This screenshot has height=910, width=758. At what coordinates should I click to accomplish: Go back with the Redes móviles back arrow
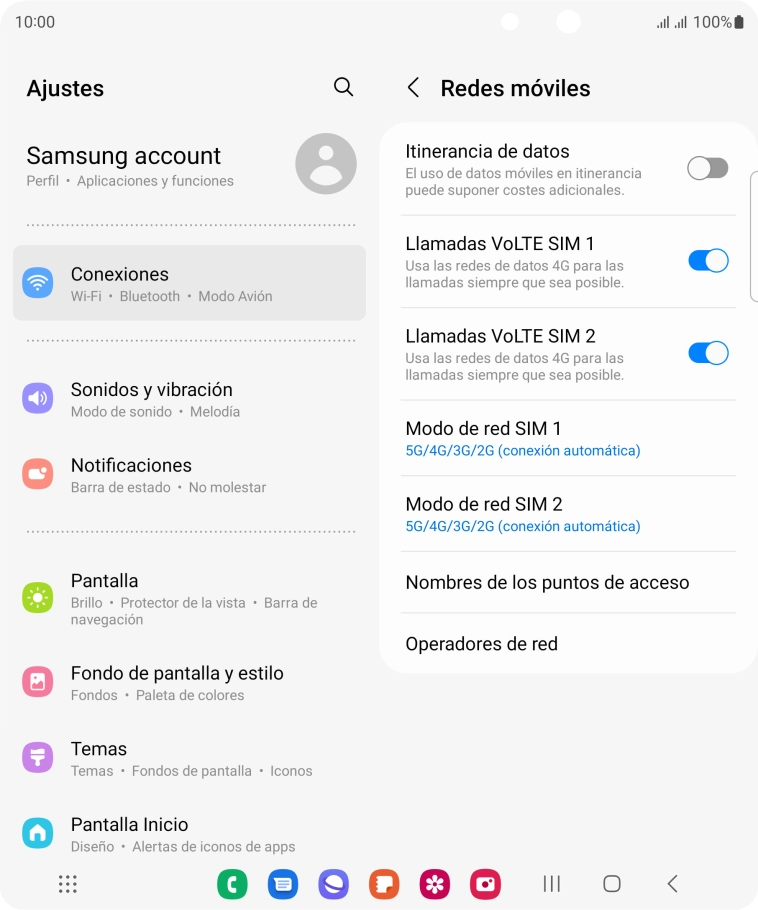click(414, 88)
